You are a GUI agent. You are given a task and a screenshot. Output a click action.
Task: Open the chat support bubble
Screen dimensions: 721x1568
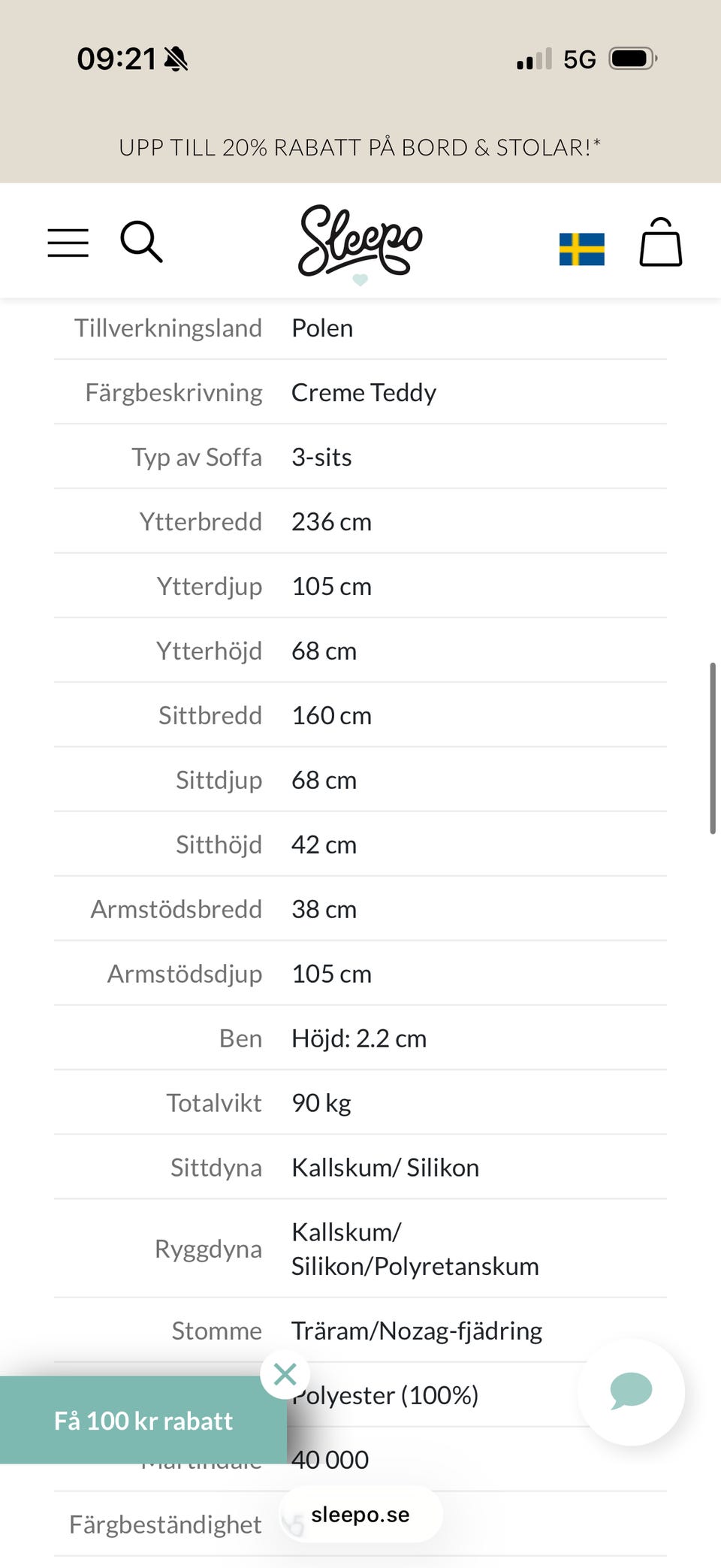click(631, 1391)
